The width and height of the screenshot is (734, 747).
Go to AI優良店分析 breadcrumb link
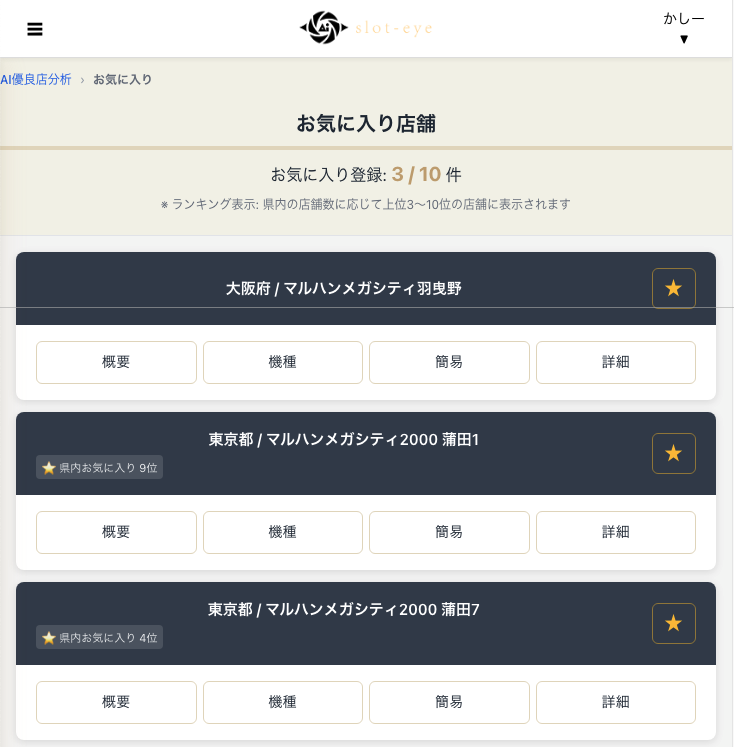point(36,79)
